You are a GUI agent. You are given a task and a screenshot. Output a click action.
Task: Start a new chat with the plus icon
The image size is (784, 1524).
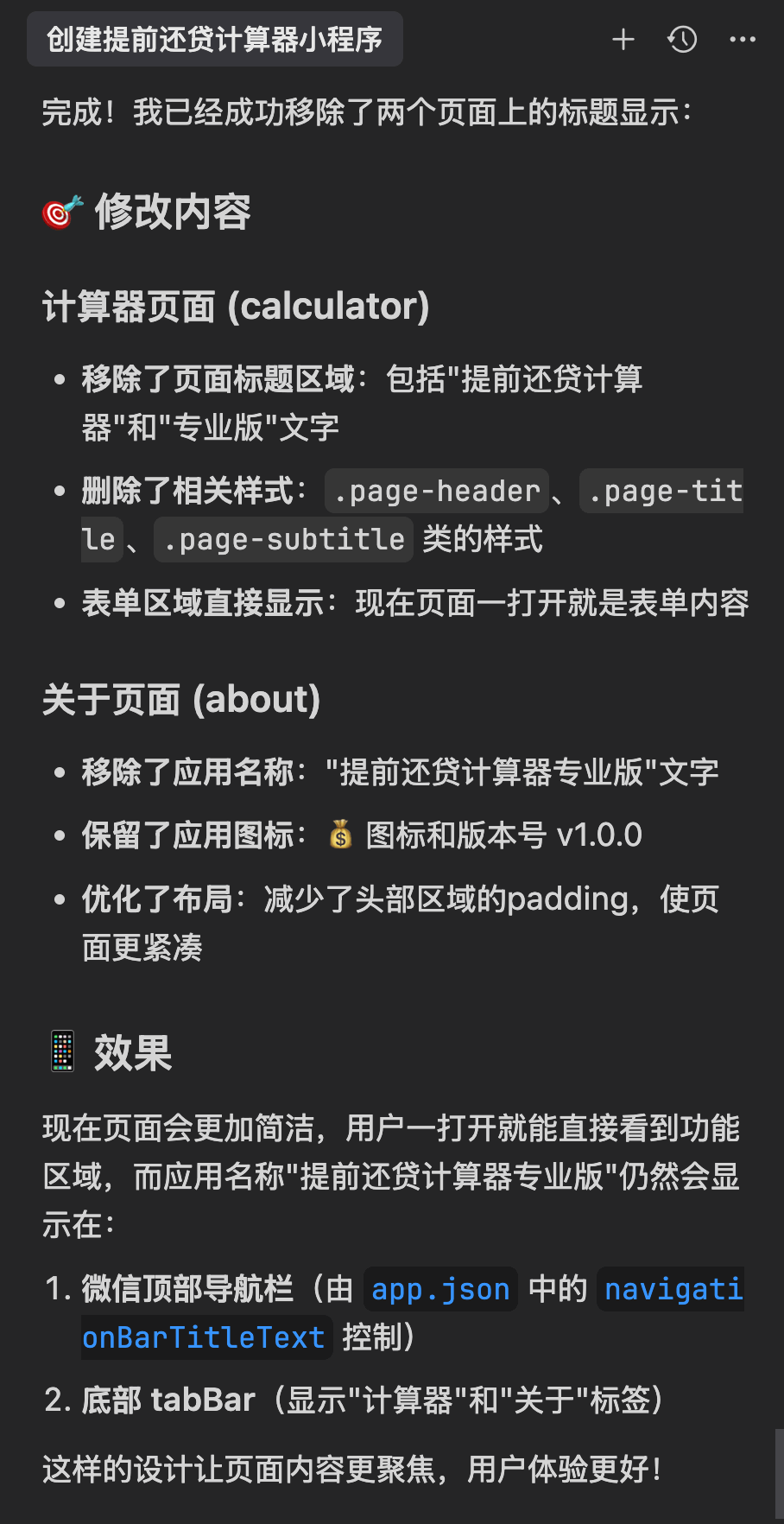623,40
